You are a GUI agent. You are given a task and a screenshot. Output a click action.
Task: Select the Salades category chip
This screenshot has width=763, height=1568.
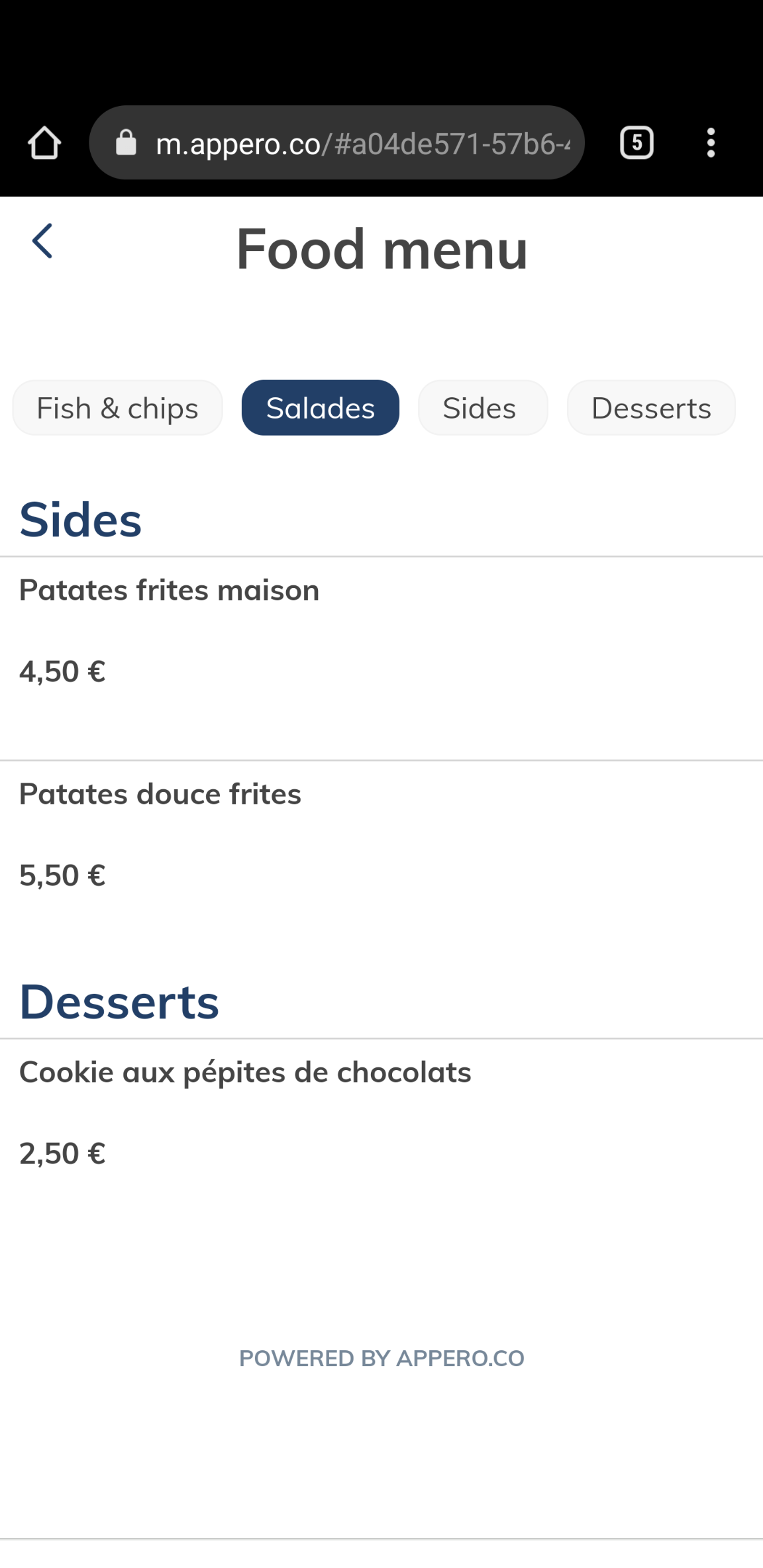[320, 408]
